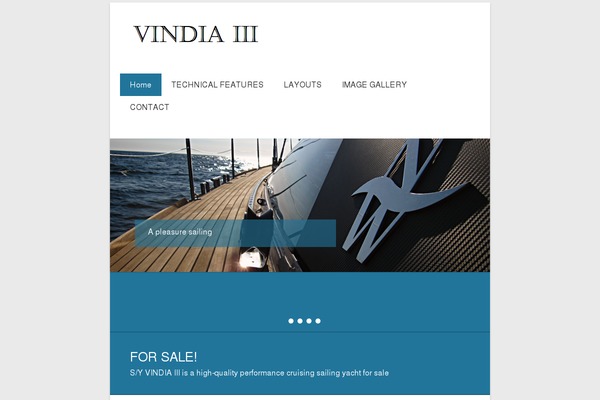The height and width of the screenshot is (400, 600).
Task: Select the Home menu item
Action: click(140, 85)
